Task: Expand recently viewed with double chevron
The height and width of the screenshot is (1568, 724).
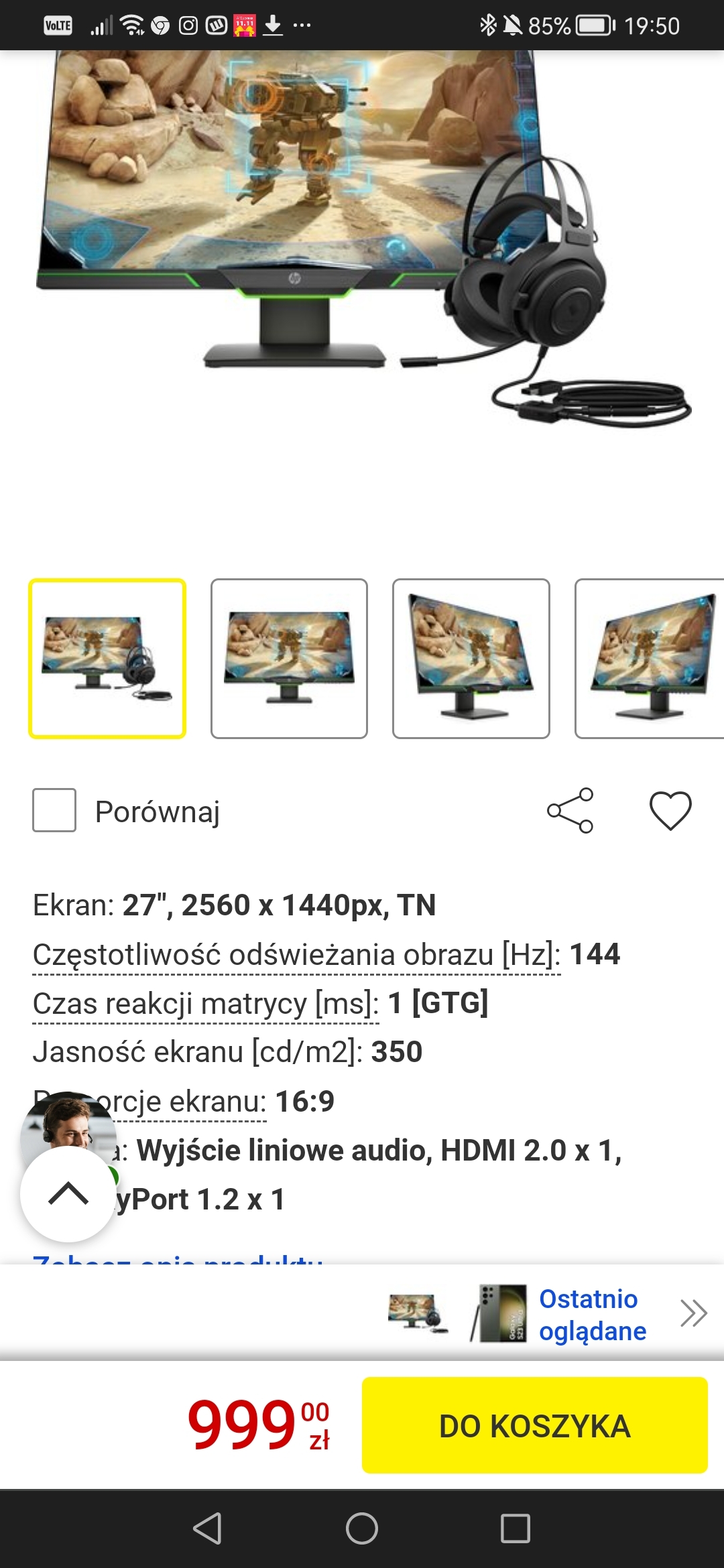Action: (x=693, y=1313)
